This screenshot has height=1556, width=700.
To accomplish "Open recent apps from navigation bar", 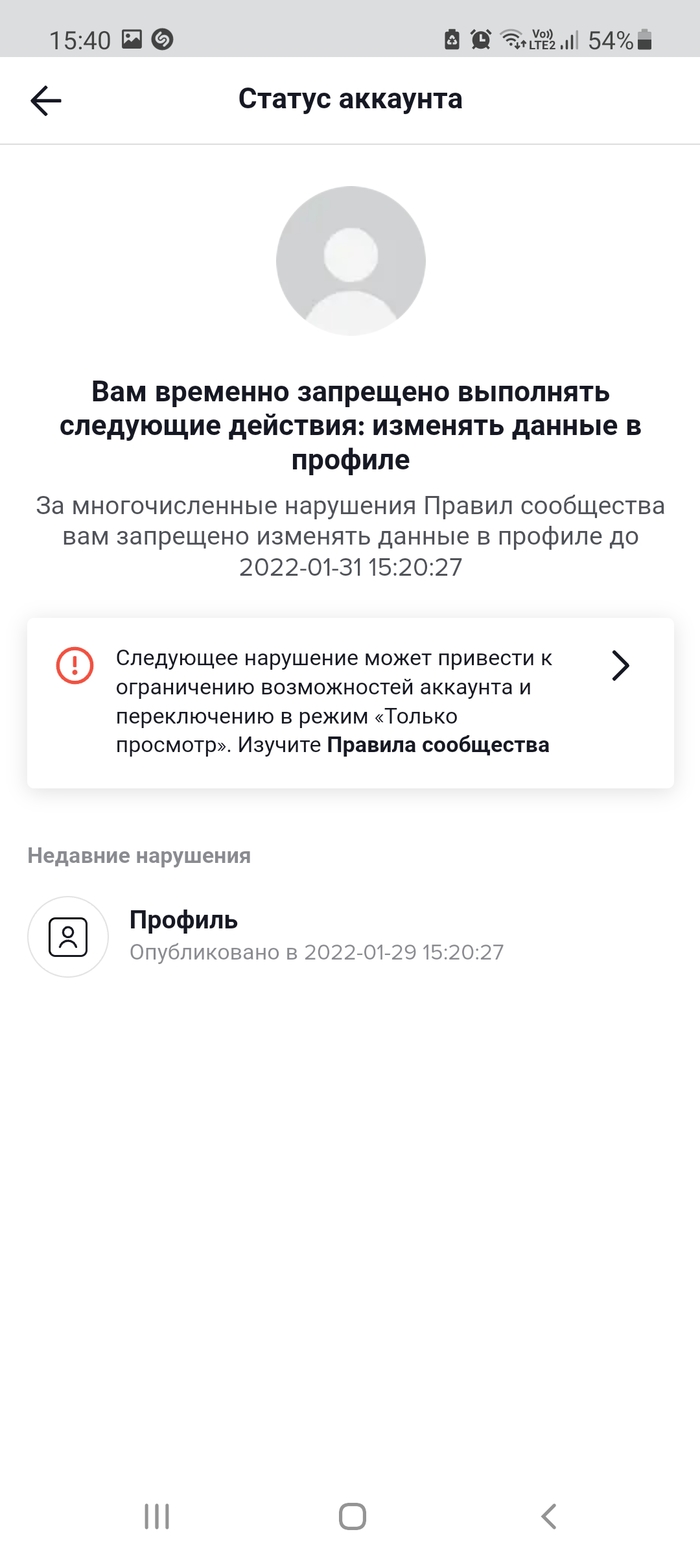I will coord(156,1516).
